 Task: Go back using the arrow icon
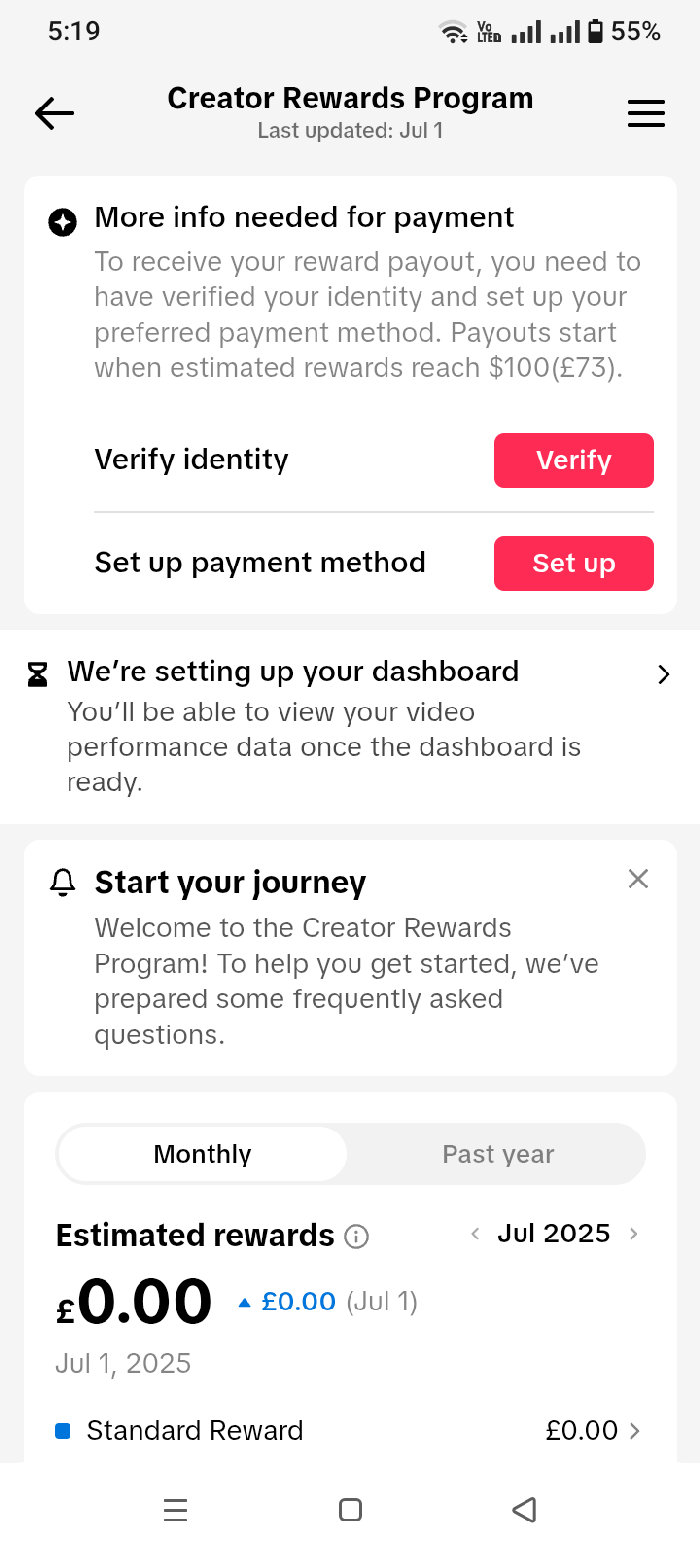pos(54,114)
